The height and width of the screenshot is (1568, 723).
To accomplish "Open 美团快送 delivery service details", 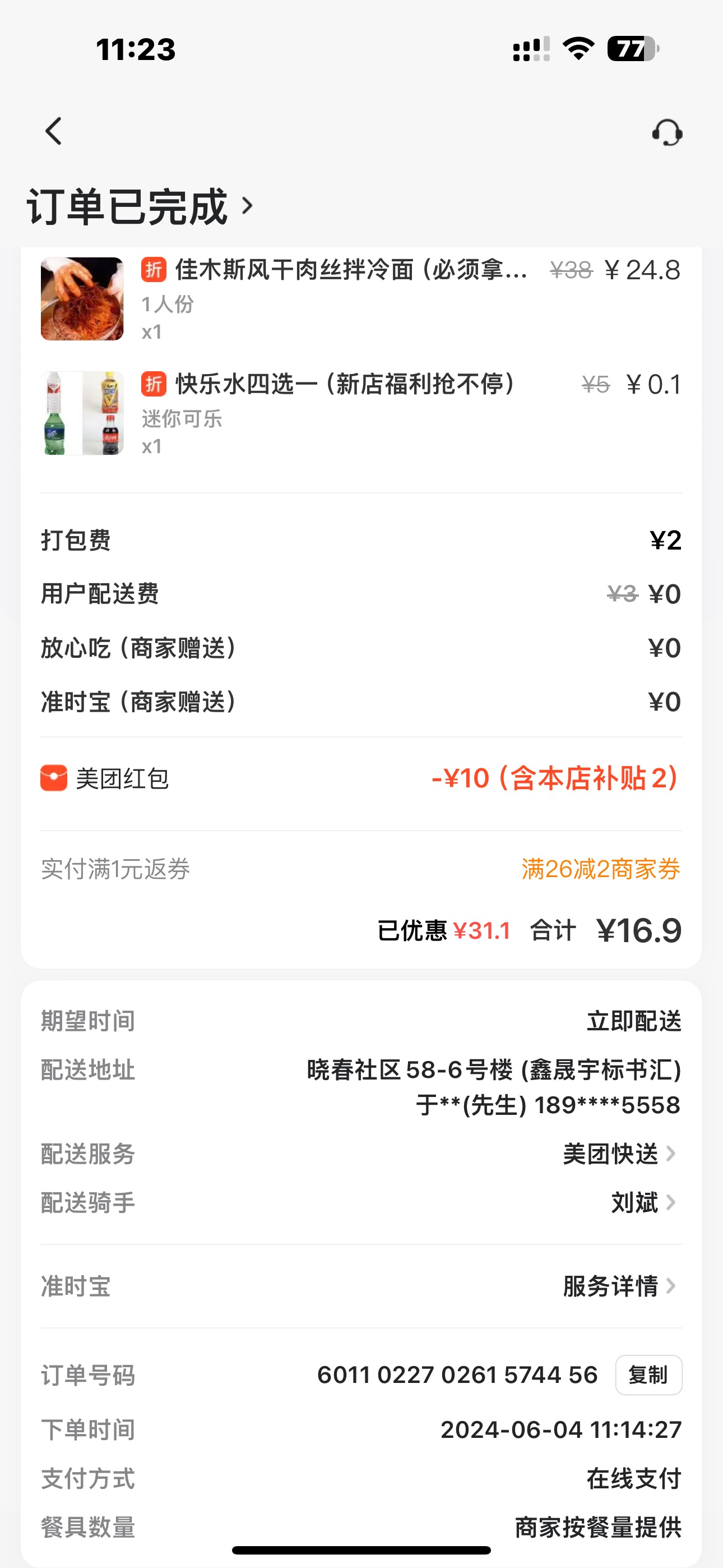I will coord(619,1154).
